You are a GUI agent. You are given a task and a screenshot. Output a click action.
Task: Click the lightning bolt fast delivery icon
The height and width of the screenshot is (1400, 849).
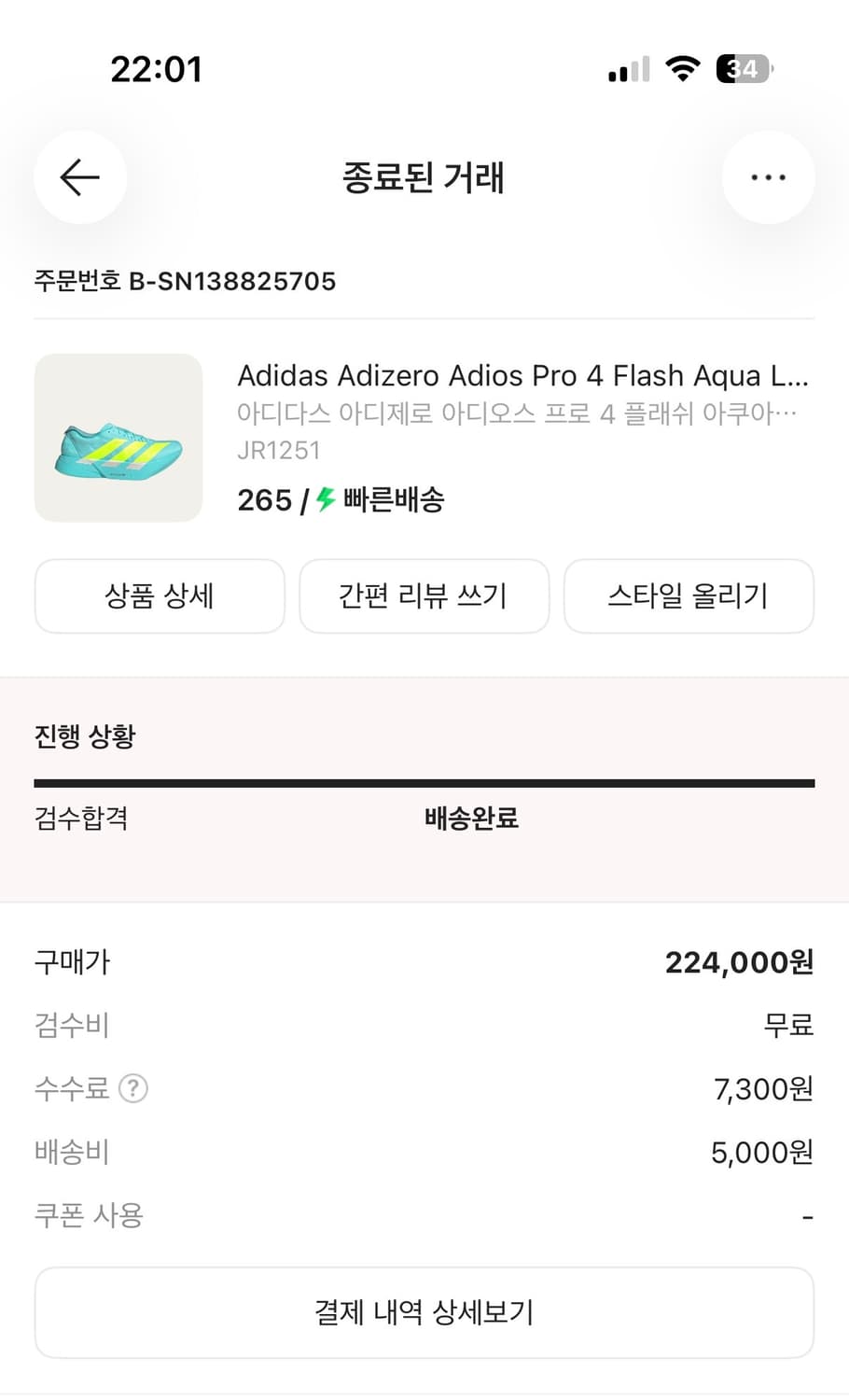point(324,500)
